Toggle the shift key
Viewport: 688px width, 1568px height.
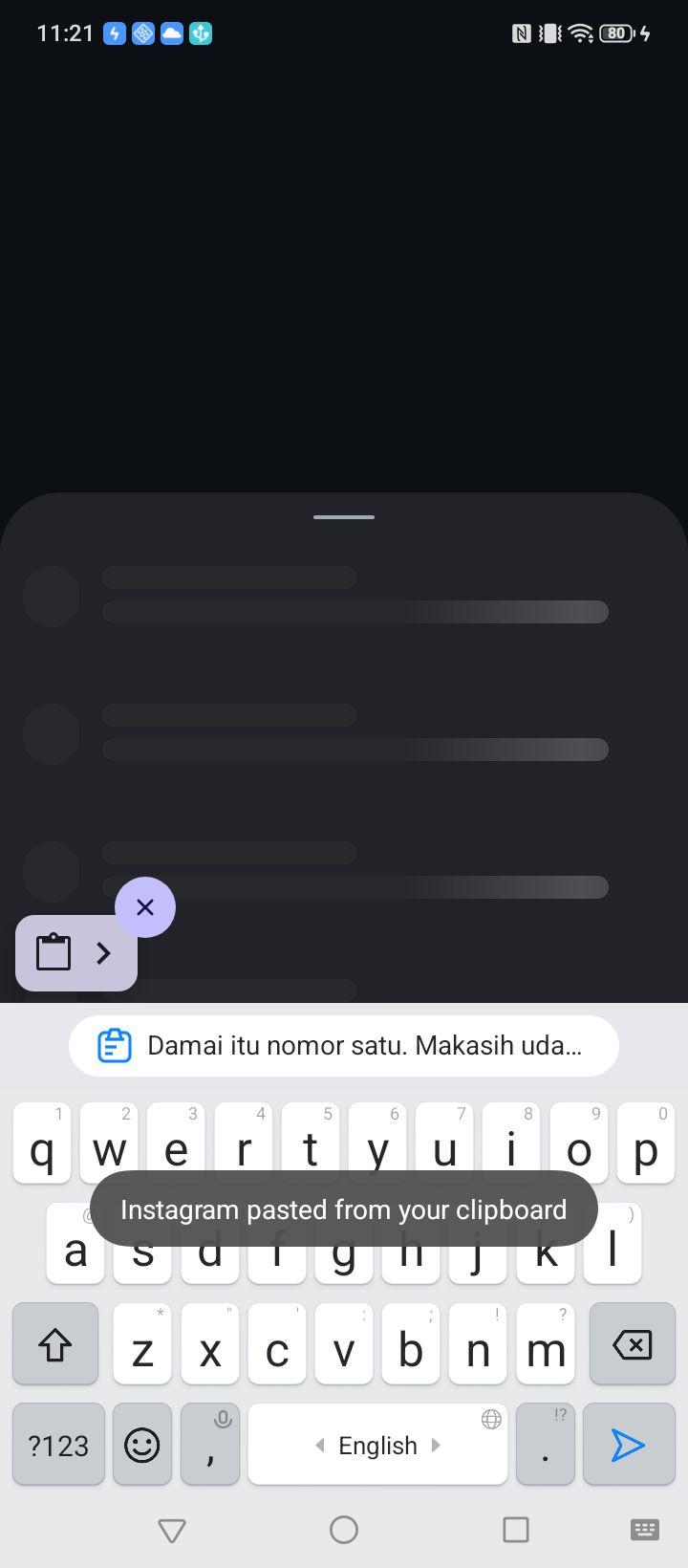pos(55,1344)
